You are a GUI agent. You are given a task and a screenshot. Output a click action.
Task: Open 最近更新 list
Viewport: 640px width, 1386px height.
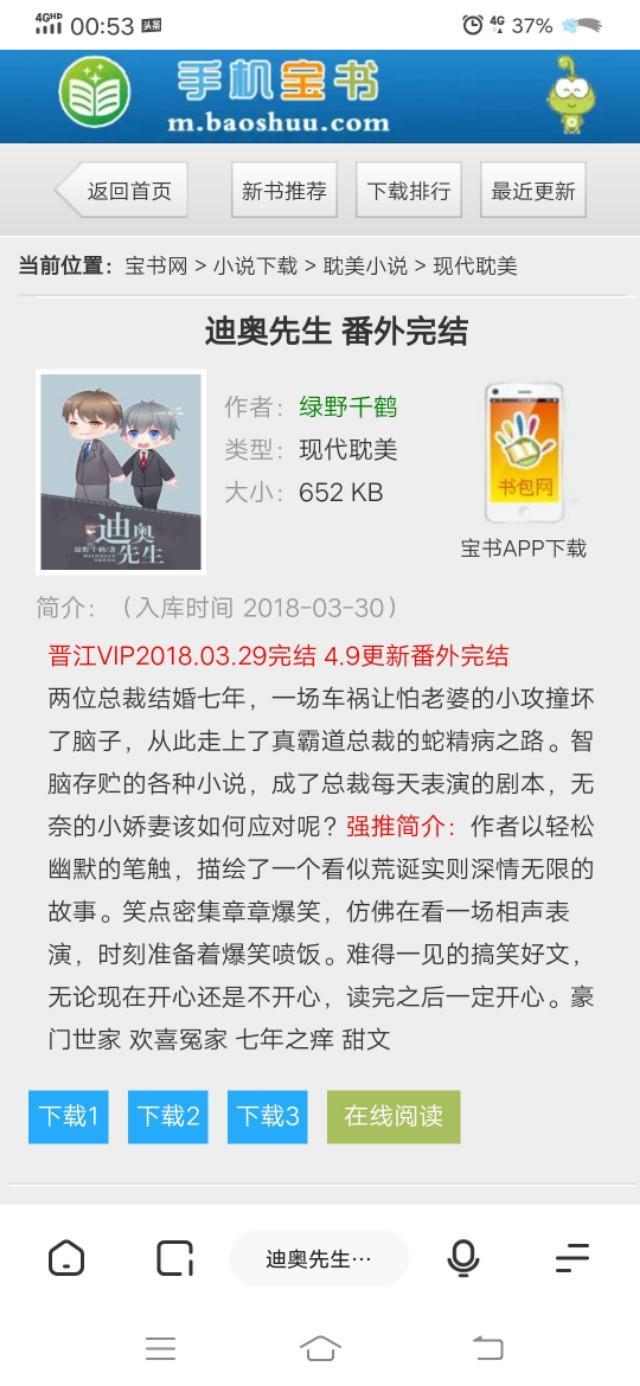pos(532,191)
